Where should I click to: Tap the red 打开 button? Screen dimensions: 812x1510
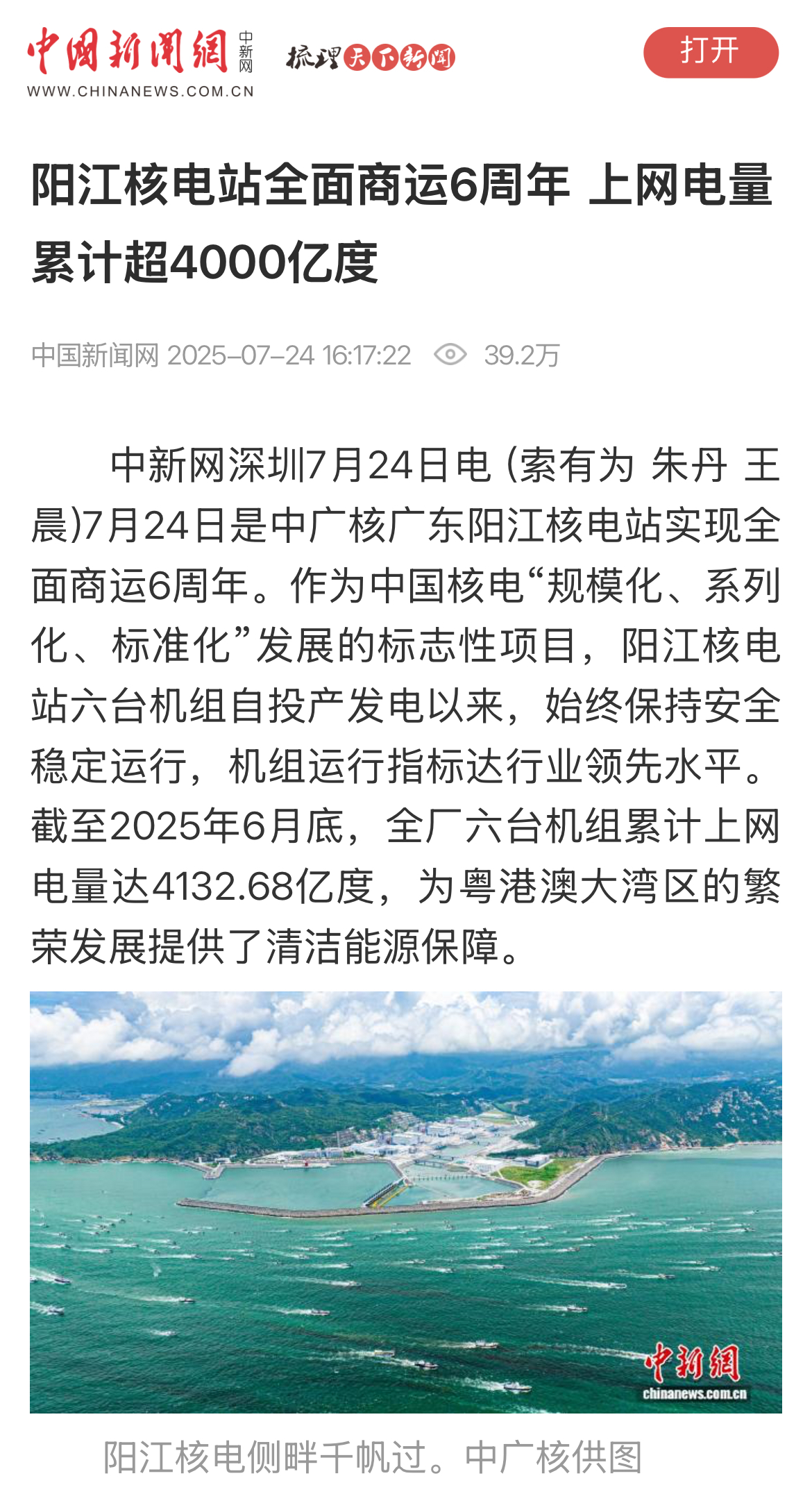[x=710, y=52]
